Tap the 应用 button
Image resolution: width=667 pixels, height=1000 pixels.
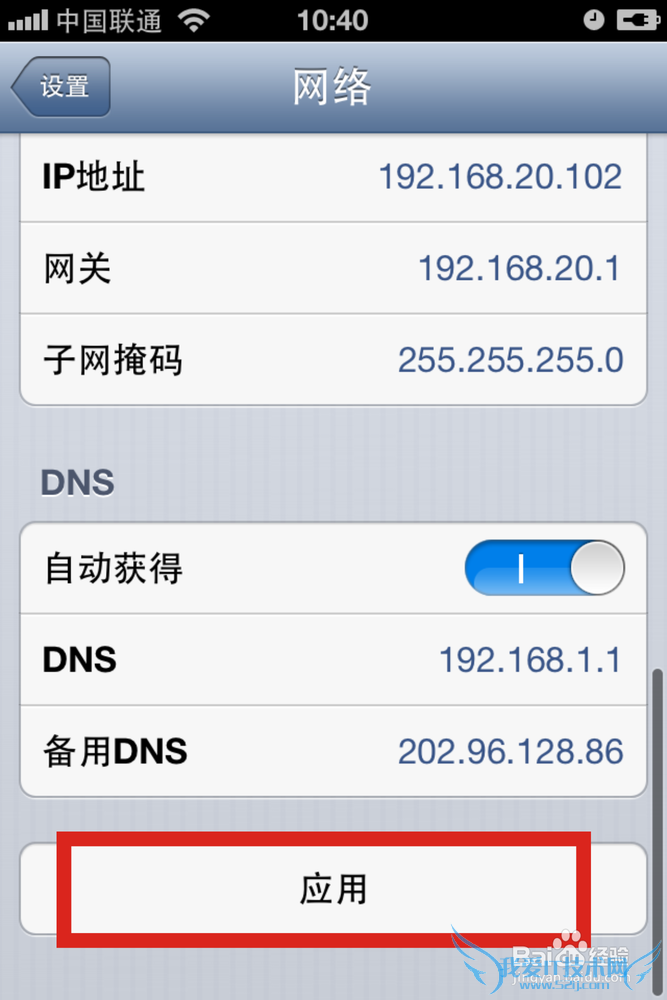(333, 888)
